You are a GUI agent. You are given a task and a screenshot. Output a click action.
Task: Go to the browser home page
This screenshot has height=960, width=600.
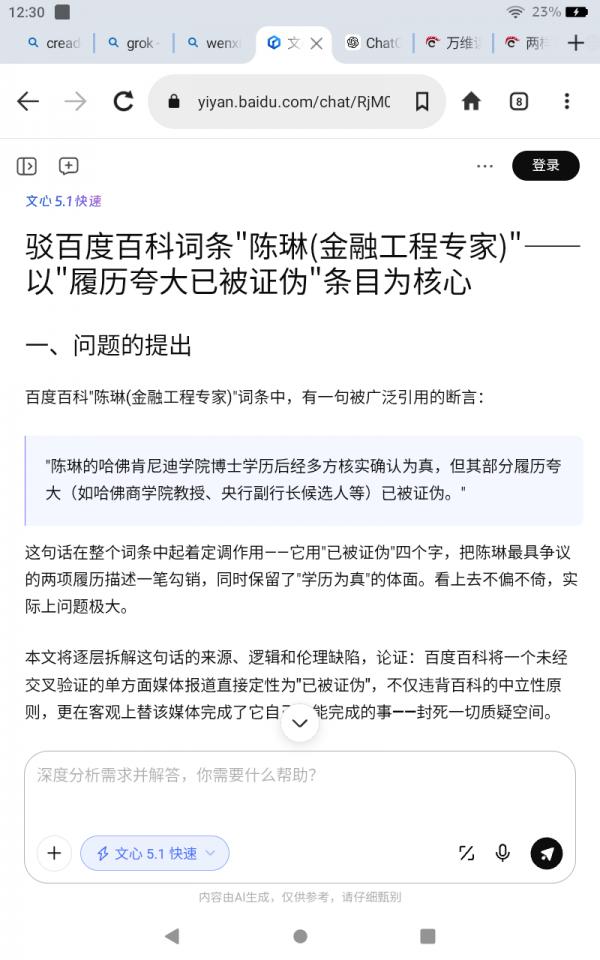coord(471,101)
